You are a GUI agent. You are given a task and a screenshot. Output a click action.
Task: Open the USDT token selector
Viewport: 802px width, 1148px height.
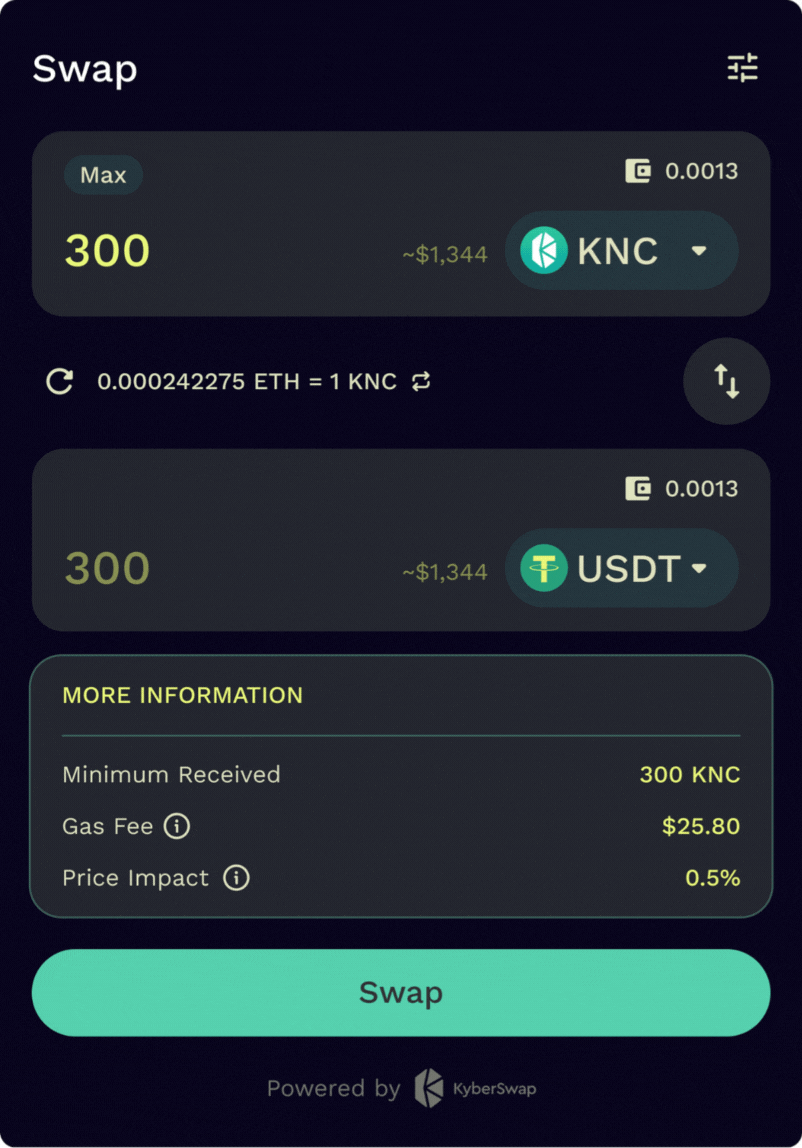pyautogui.click(x=621, y=569)
